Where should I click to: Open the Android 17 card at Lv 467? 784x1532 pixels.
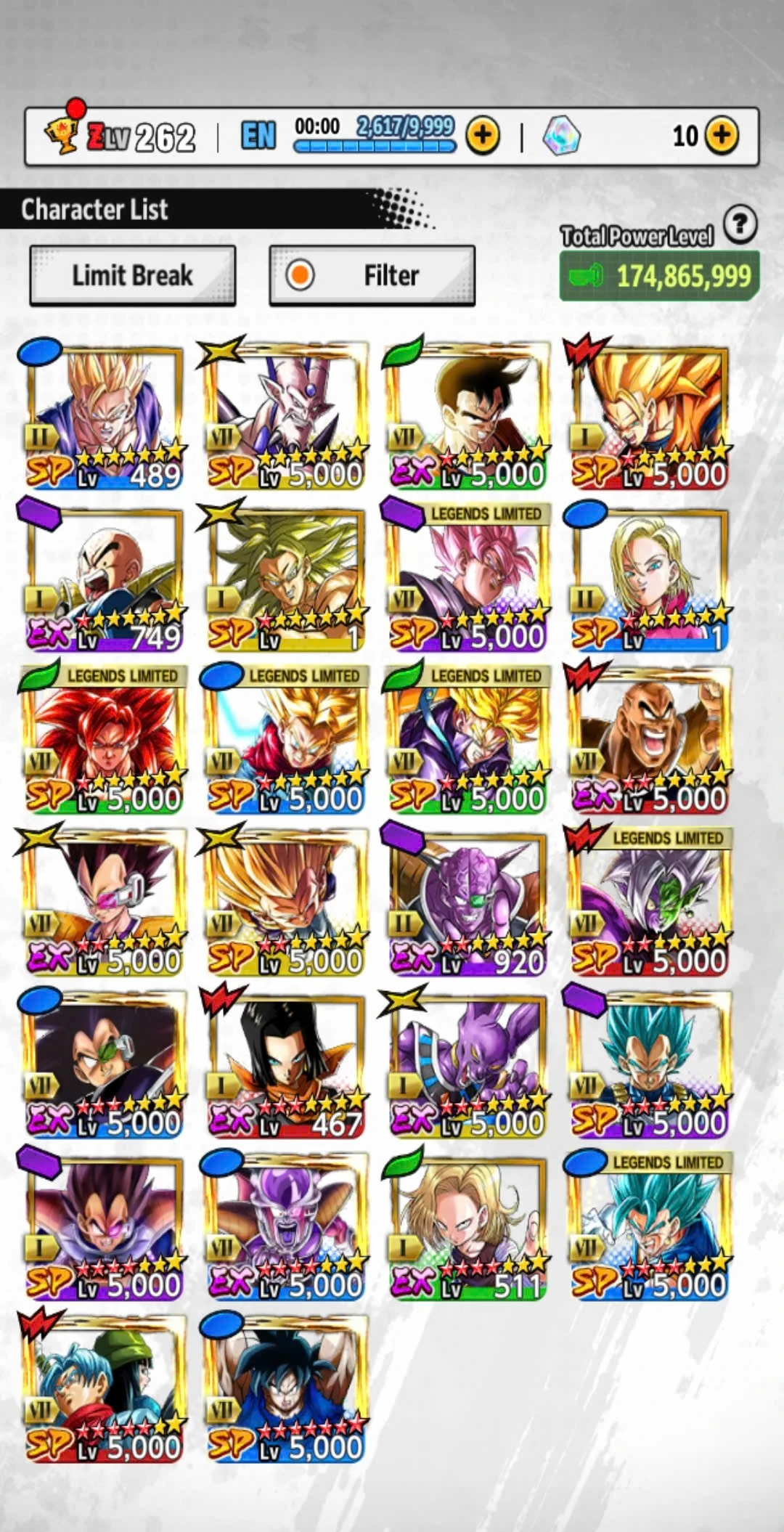pos(285,1065)
